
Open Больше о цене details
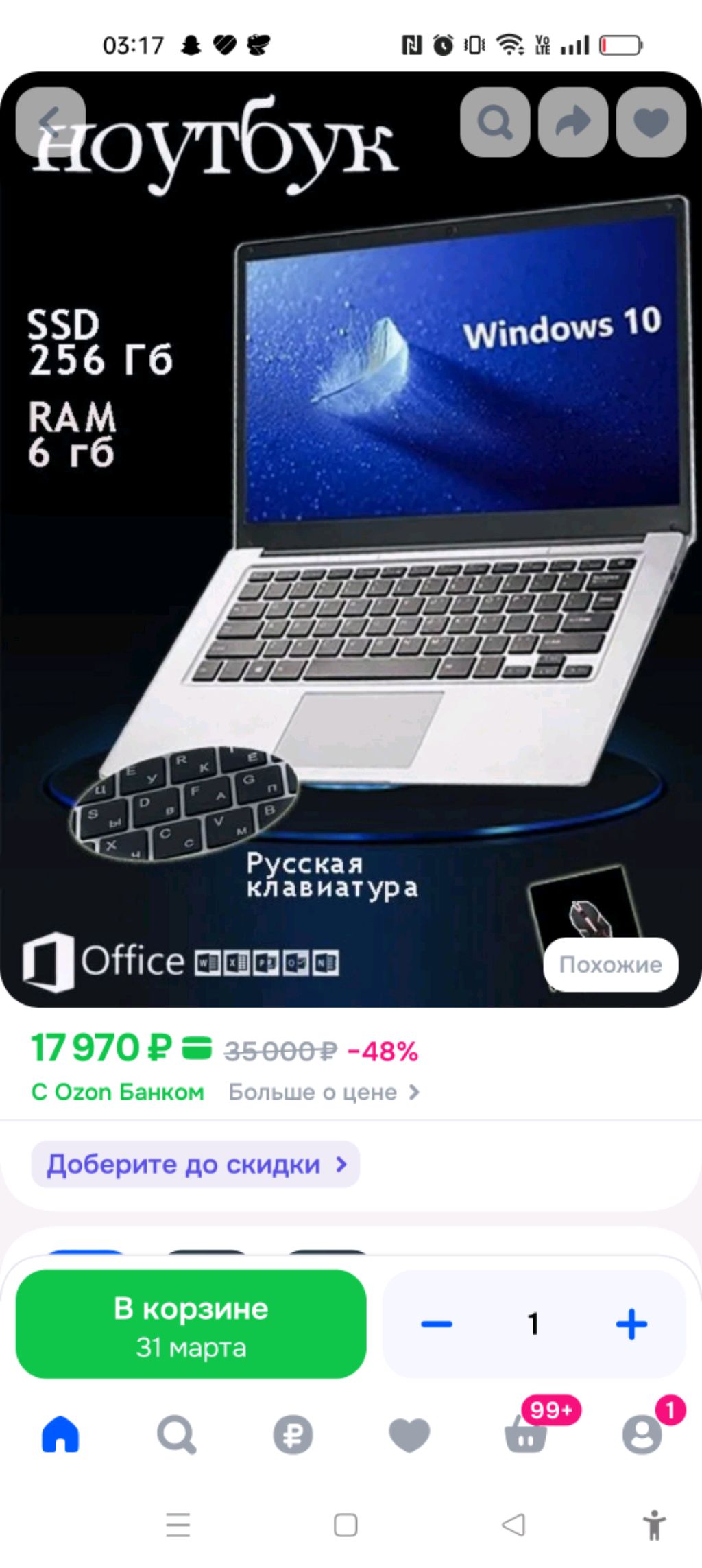tap(324, 1092)
